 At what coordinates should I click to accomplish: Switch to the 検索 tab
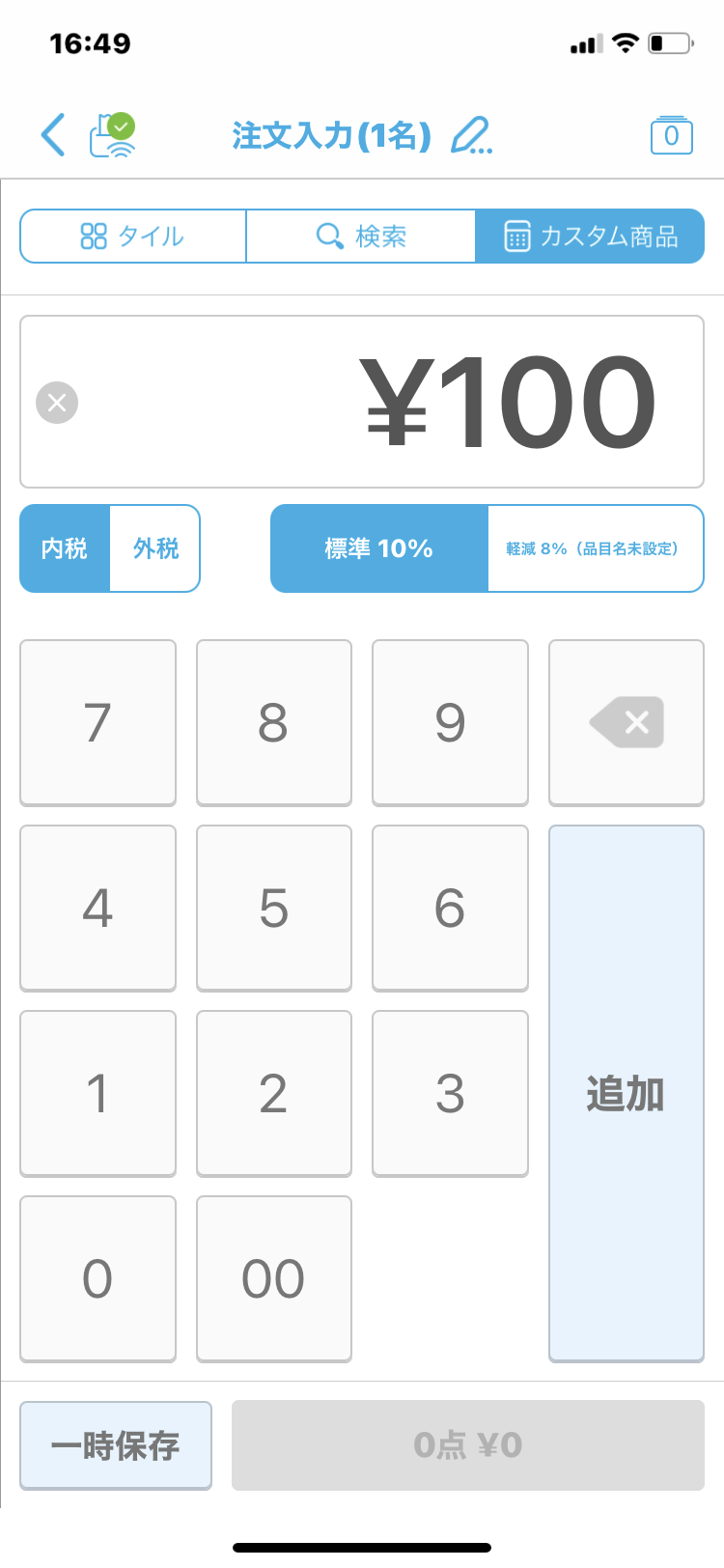(361, 236)
